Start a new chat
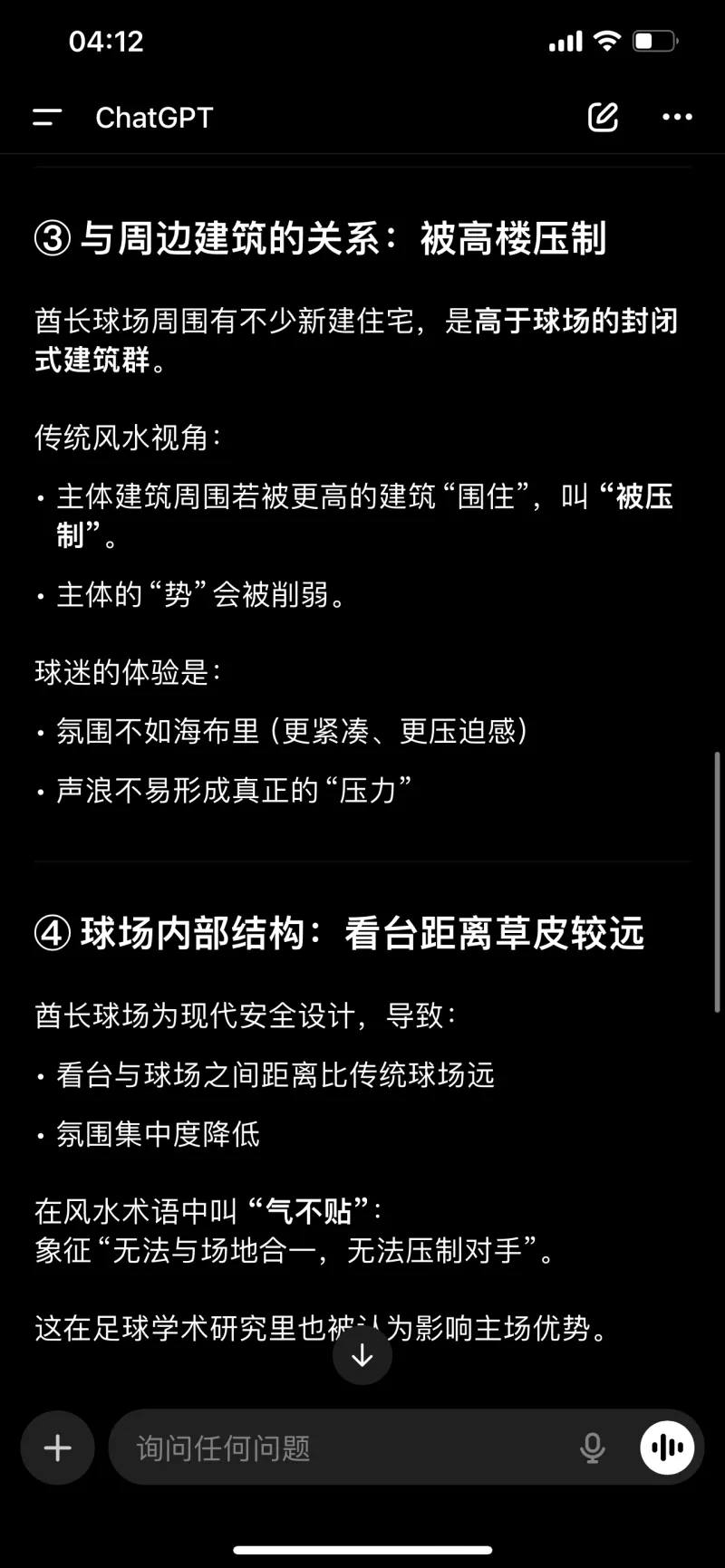This screenshot has height=1568, width=725. point(603,117)
